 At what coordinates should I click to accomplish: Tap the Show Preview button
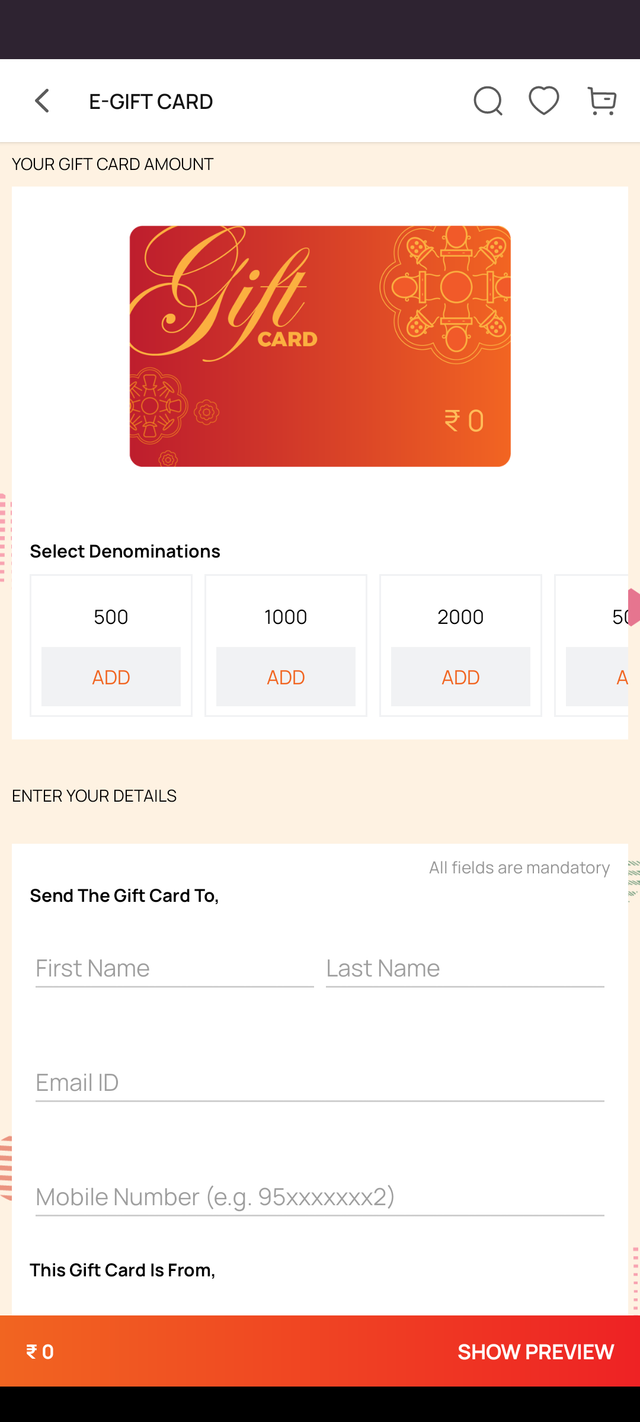(x=535, y=1351)
